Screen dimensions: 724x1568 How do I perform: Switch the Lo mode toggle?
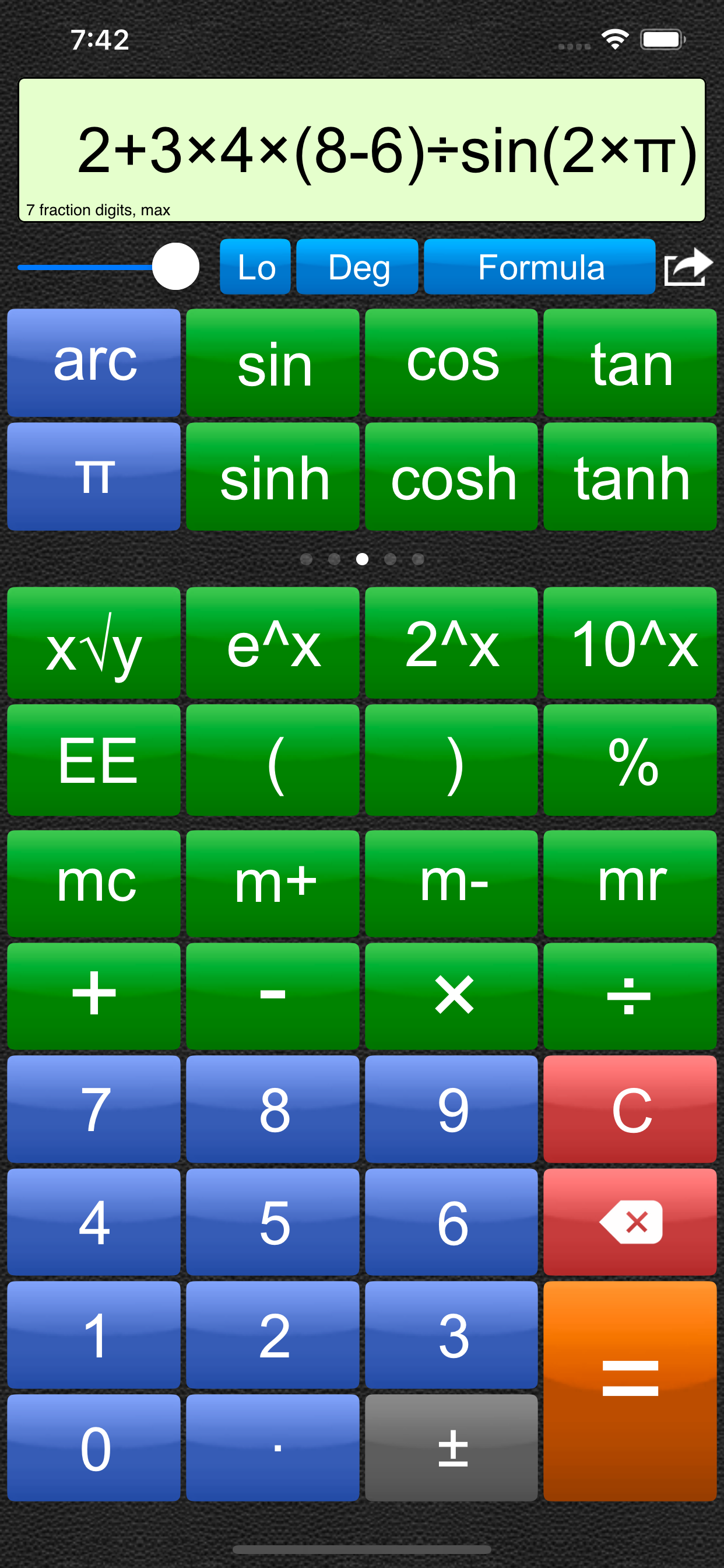[255, 266]
